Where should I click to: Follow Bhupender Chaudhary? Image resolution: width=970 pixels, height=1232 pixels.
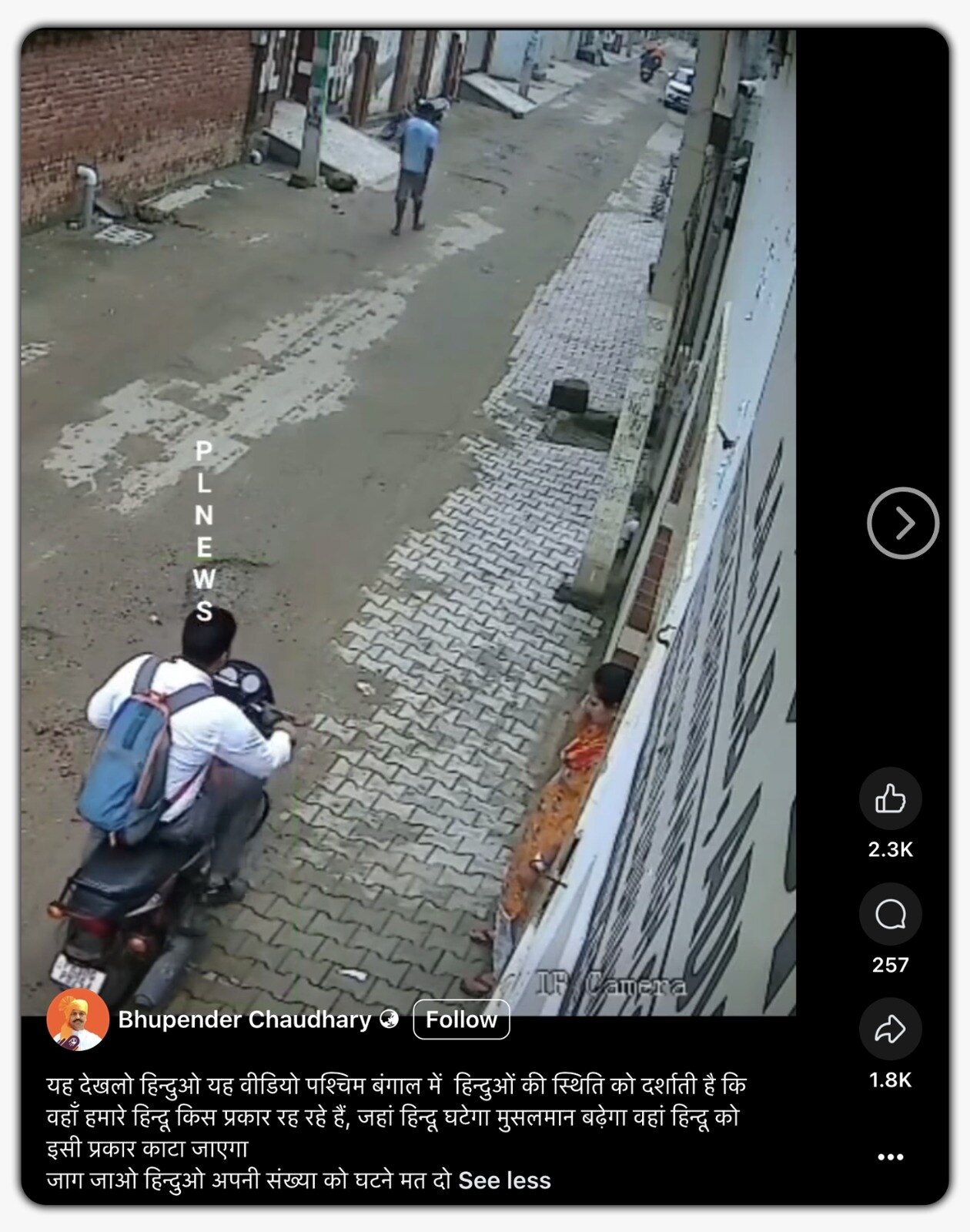click(x=461, y=1019)
